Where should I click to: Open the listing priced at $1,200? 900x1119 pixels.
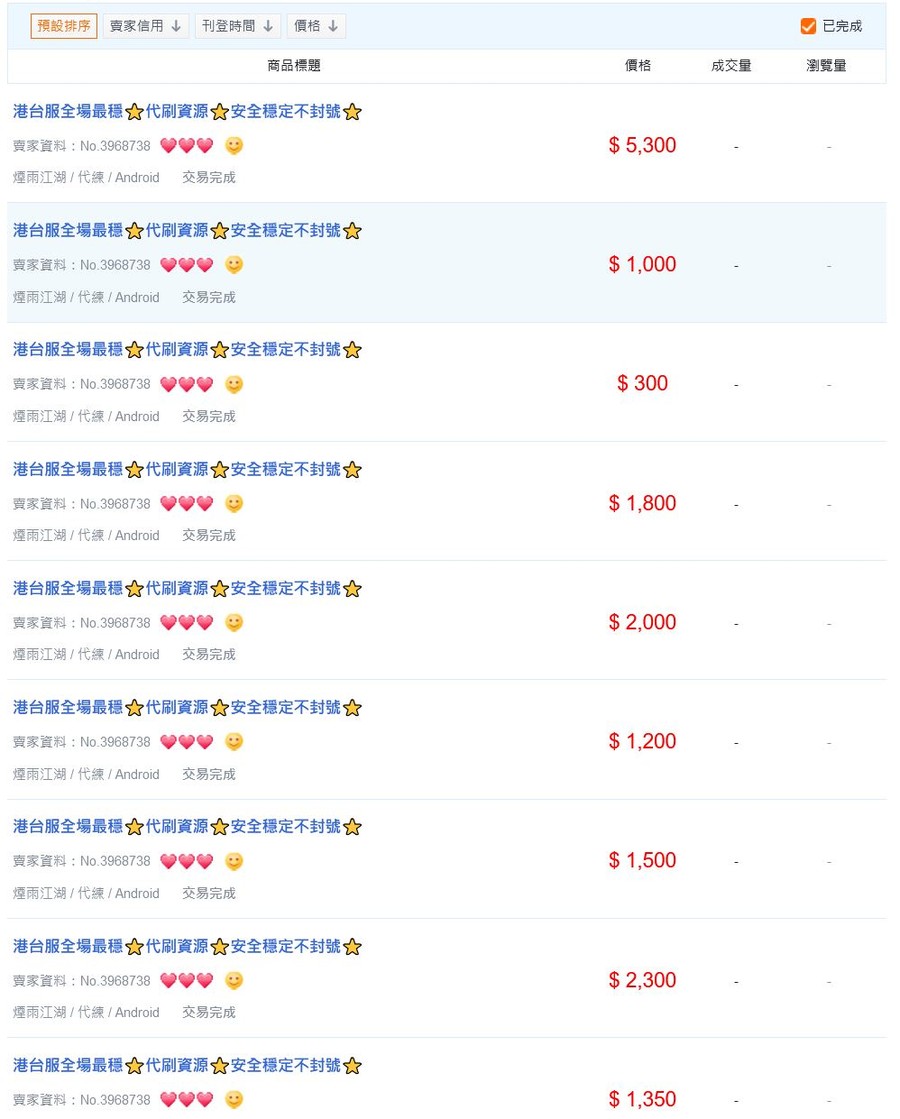click(186, 707)
